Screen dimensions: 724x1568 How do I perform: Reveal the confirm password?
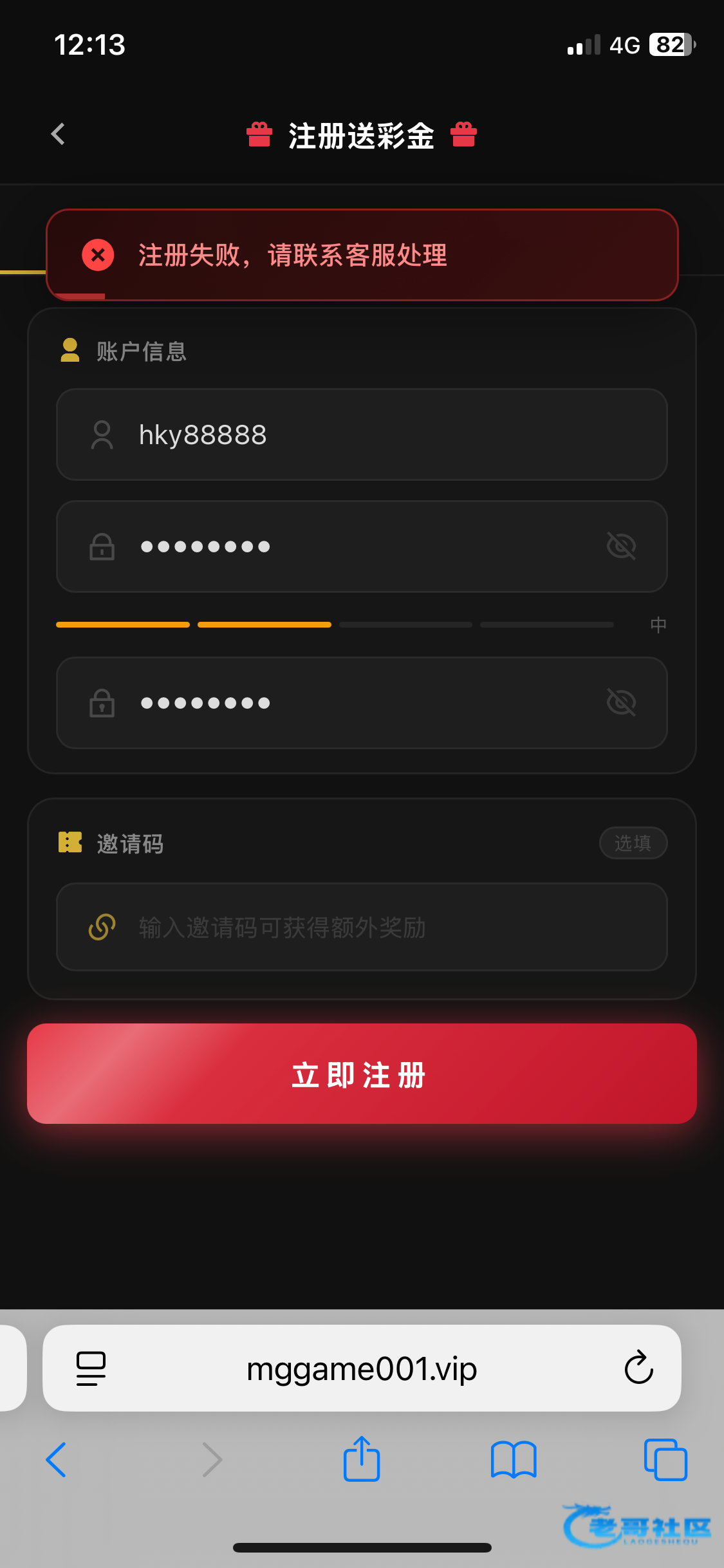point(621,702)
